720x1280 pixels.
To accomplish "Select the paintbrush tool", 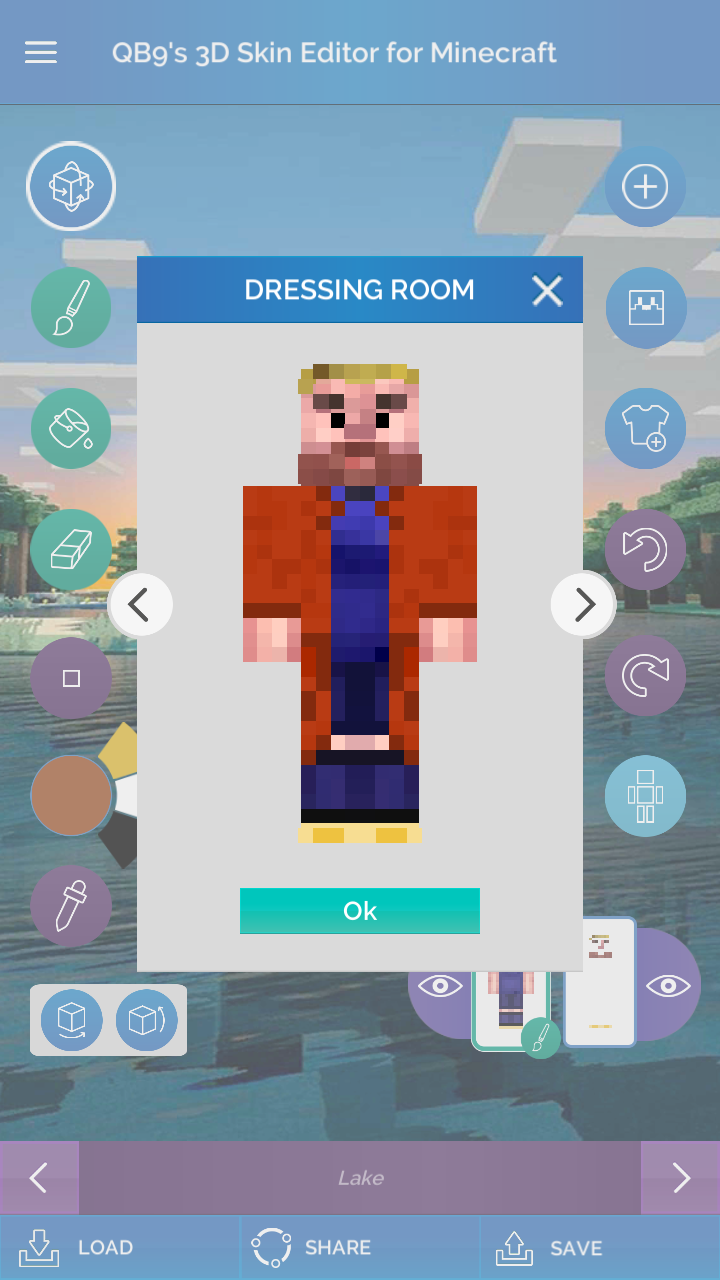I will pyautogui.click(x=71, y=307).
